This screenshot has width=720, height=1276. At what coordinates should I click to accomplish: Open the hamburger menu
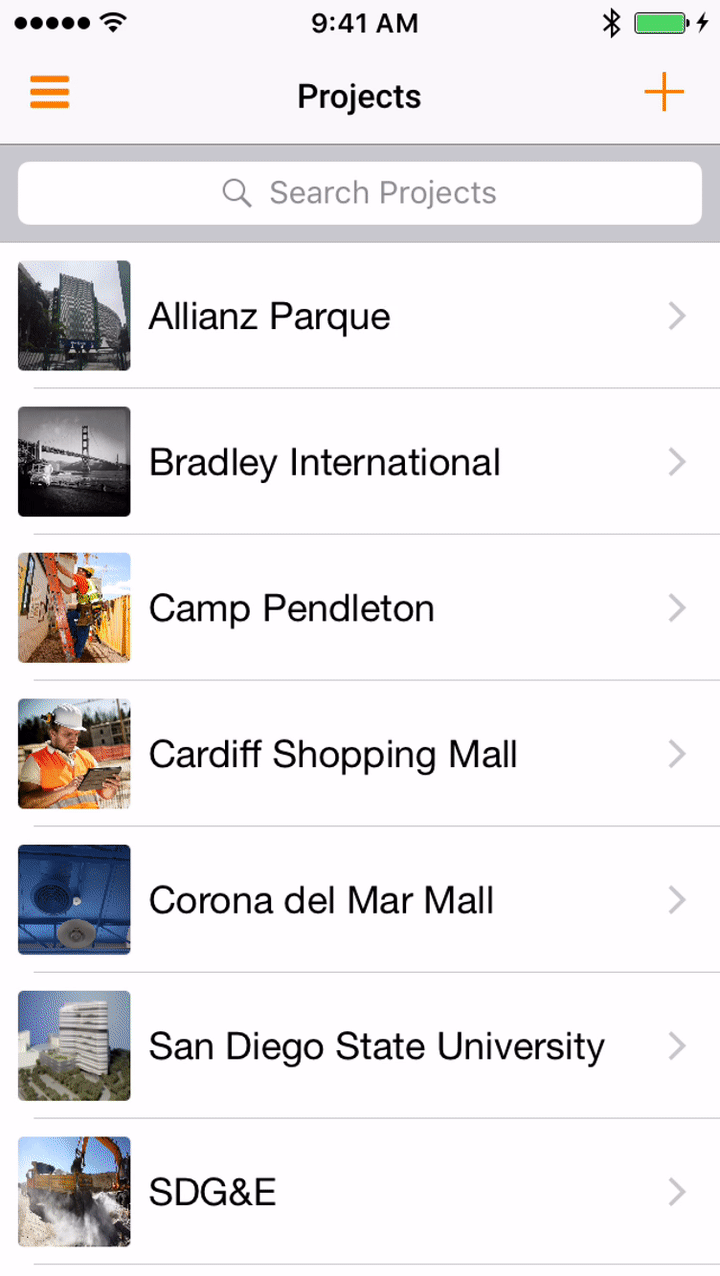click(x=49, y=94)
